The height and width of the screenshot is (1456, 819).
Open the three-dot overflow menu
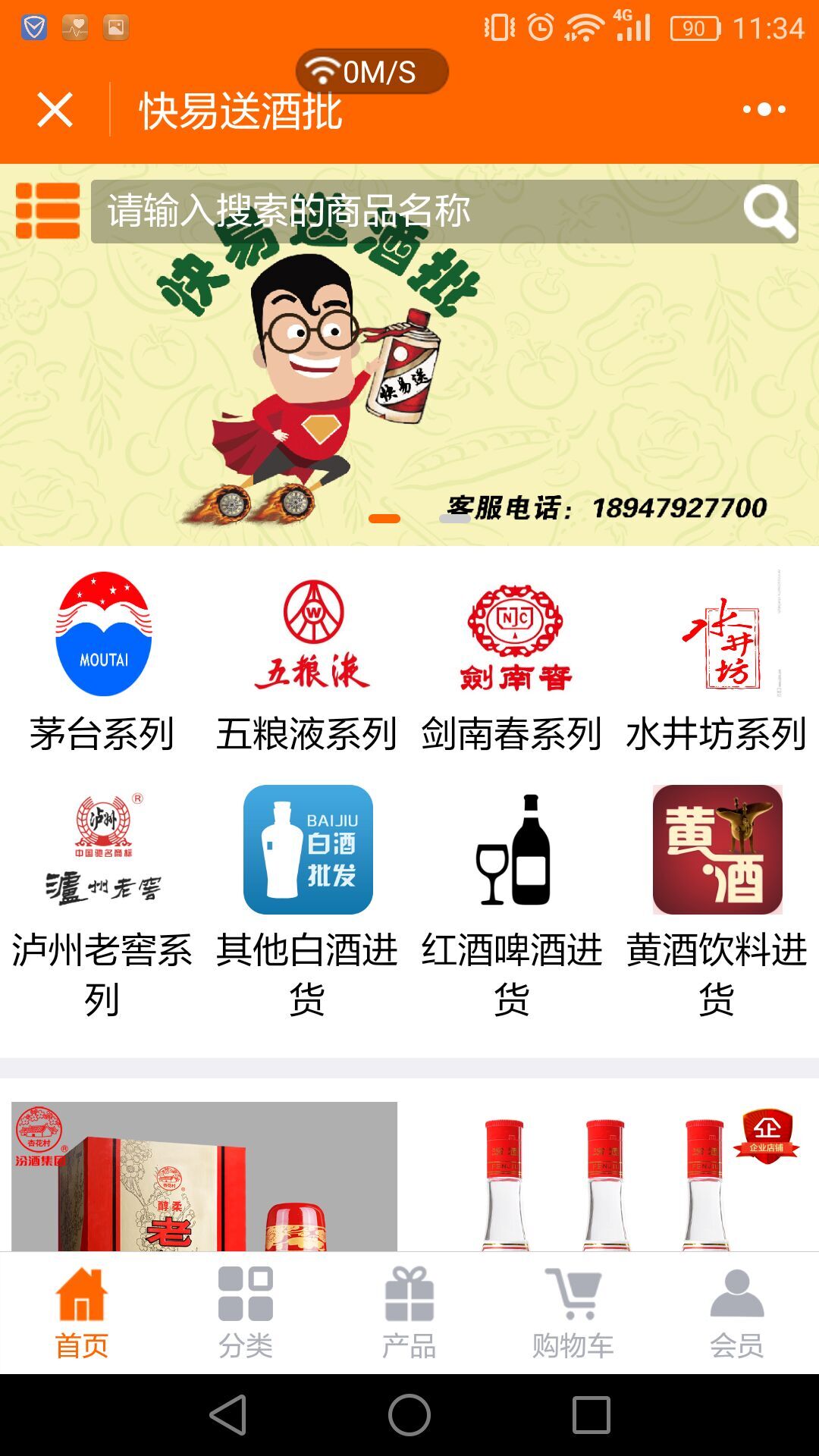[x=764, y=110]
